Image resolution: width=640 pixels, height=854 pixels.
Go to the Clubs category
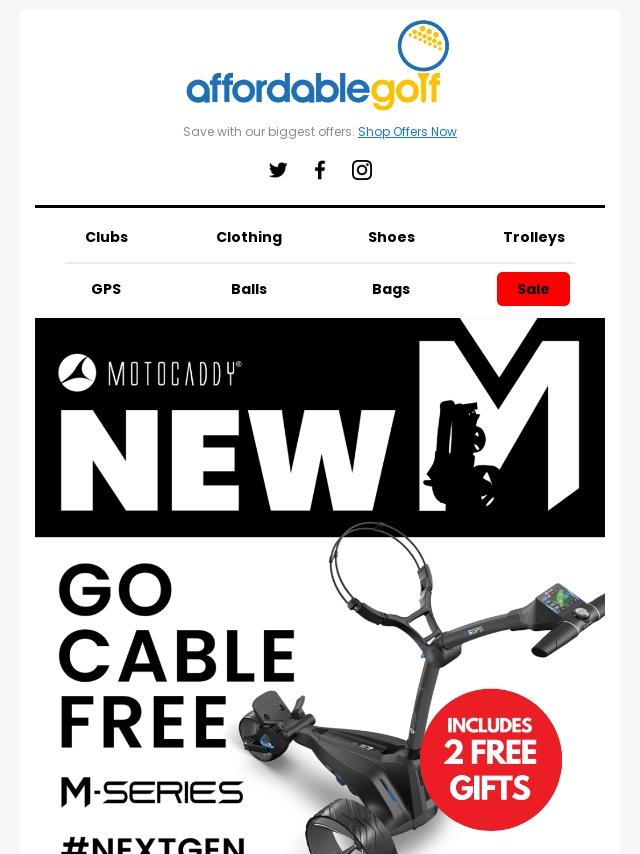(106, 237)
